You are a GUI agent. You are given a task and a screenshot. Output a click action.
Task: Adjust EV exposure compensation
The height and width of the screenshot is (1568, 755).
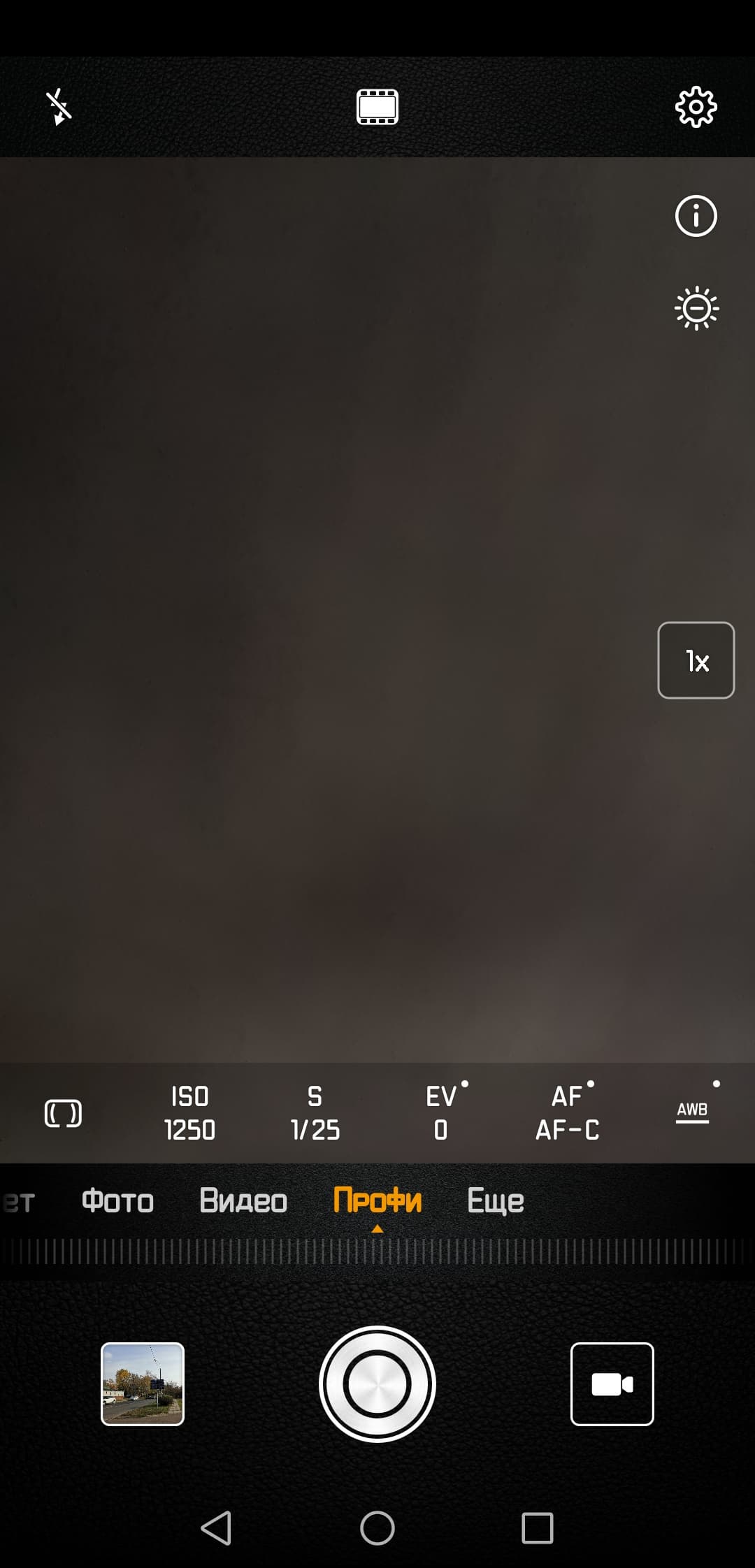click(x=441, y=1113)
